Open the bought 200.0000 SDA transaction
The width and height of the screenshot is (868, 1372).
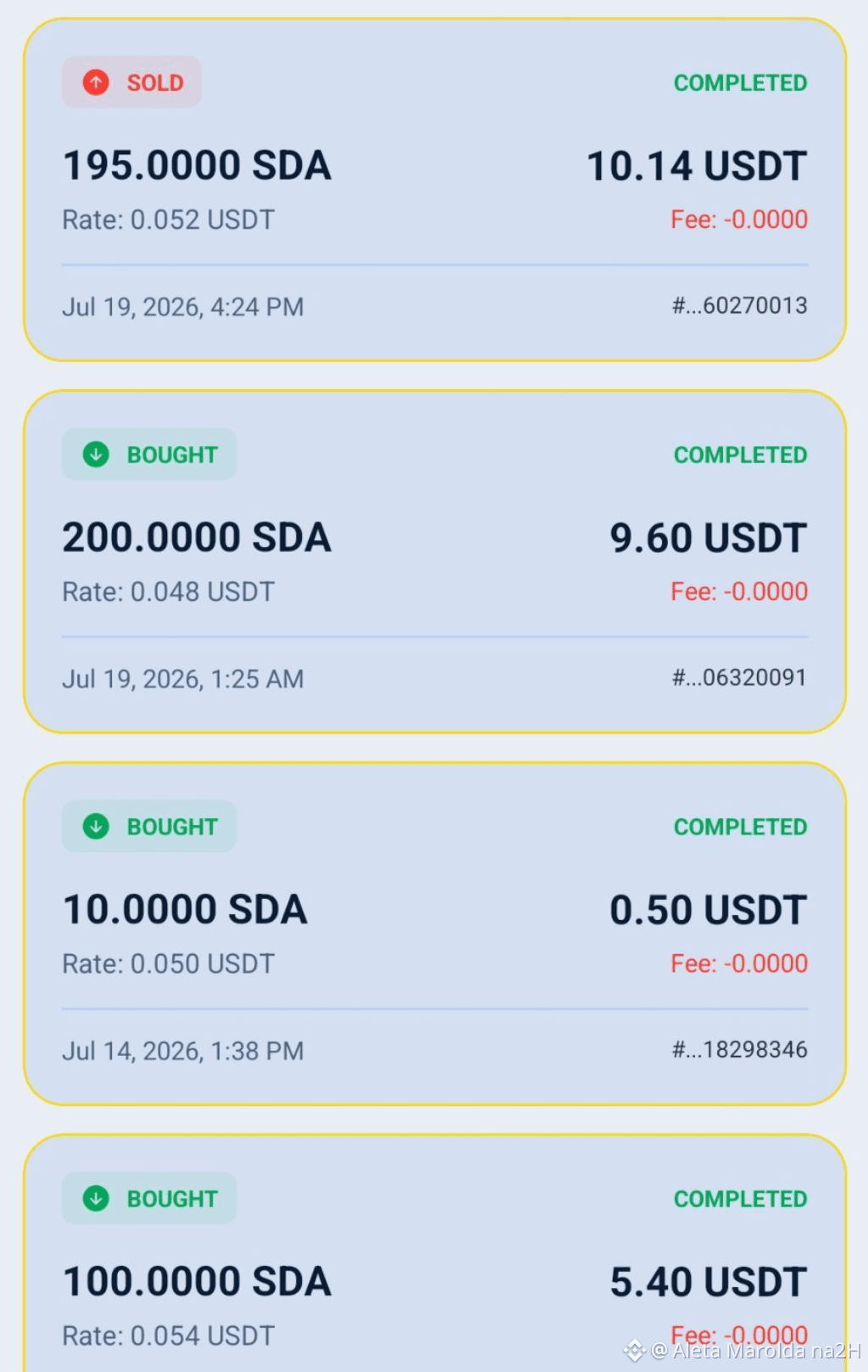(x=434, y=561)
